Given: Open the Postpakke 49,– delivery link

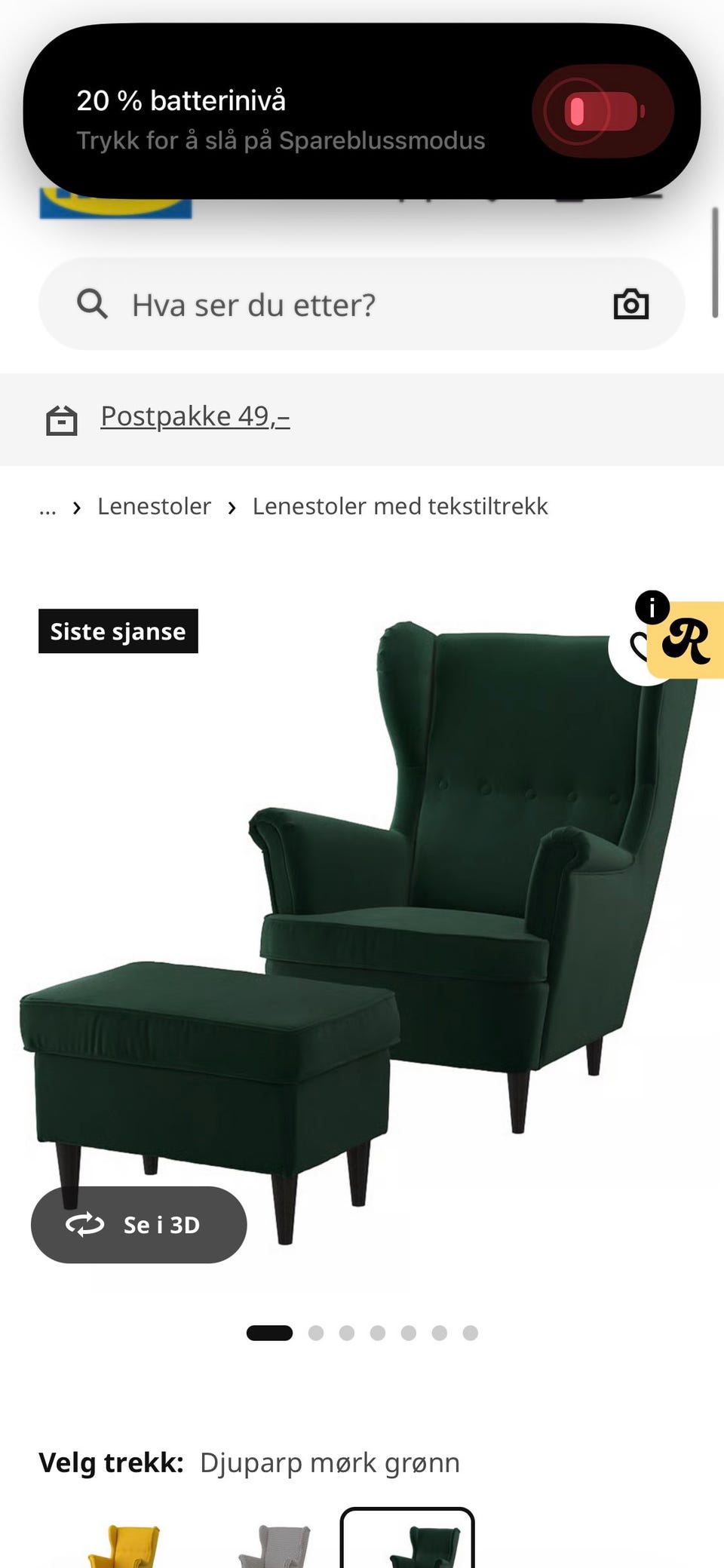Looking at the screenshot, I should (x=195, y=416).
